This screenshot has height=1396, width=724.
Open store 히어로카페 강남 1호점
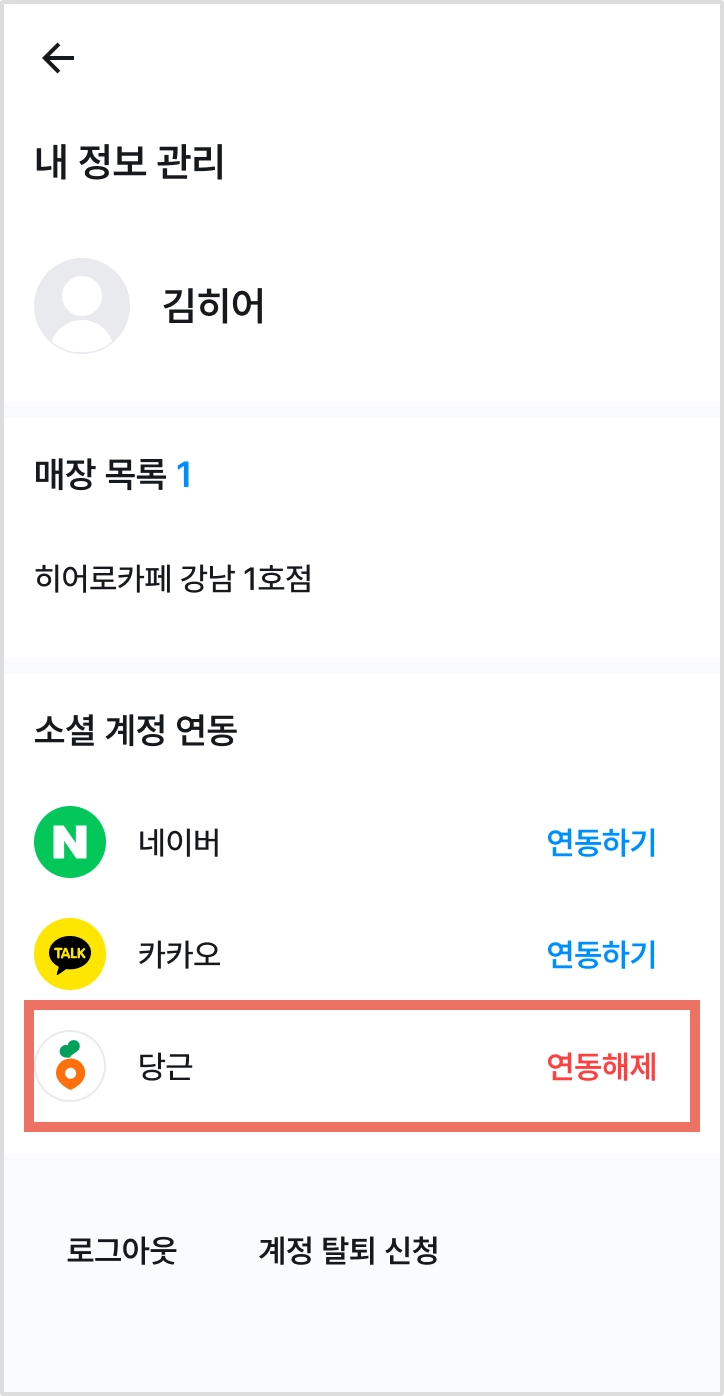pos(173,579)
